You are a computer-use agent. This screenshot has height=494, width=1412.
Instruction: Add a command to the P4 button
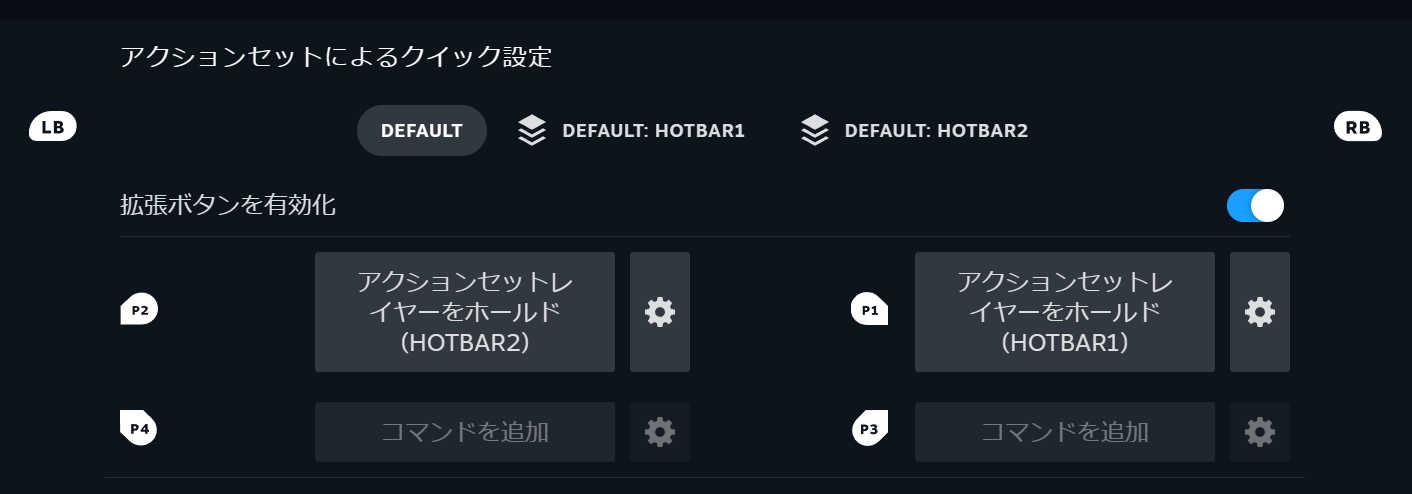464,432
